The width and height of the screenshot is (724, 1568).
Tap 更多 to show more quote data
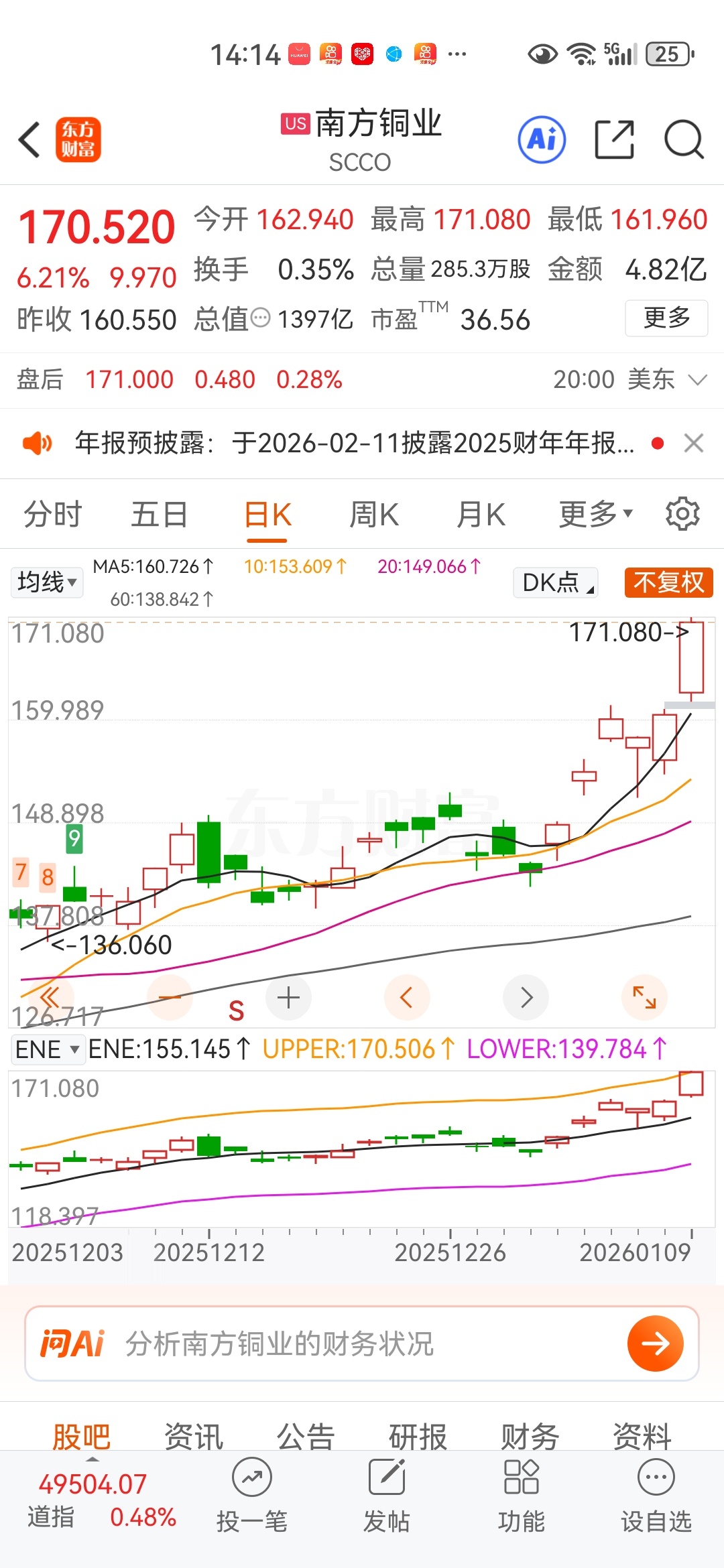666,318
